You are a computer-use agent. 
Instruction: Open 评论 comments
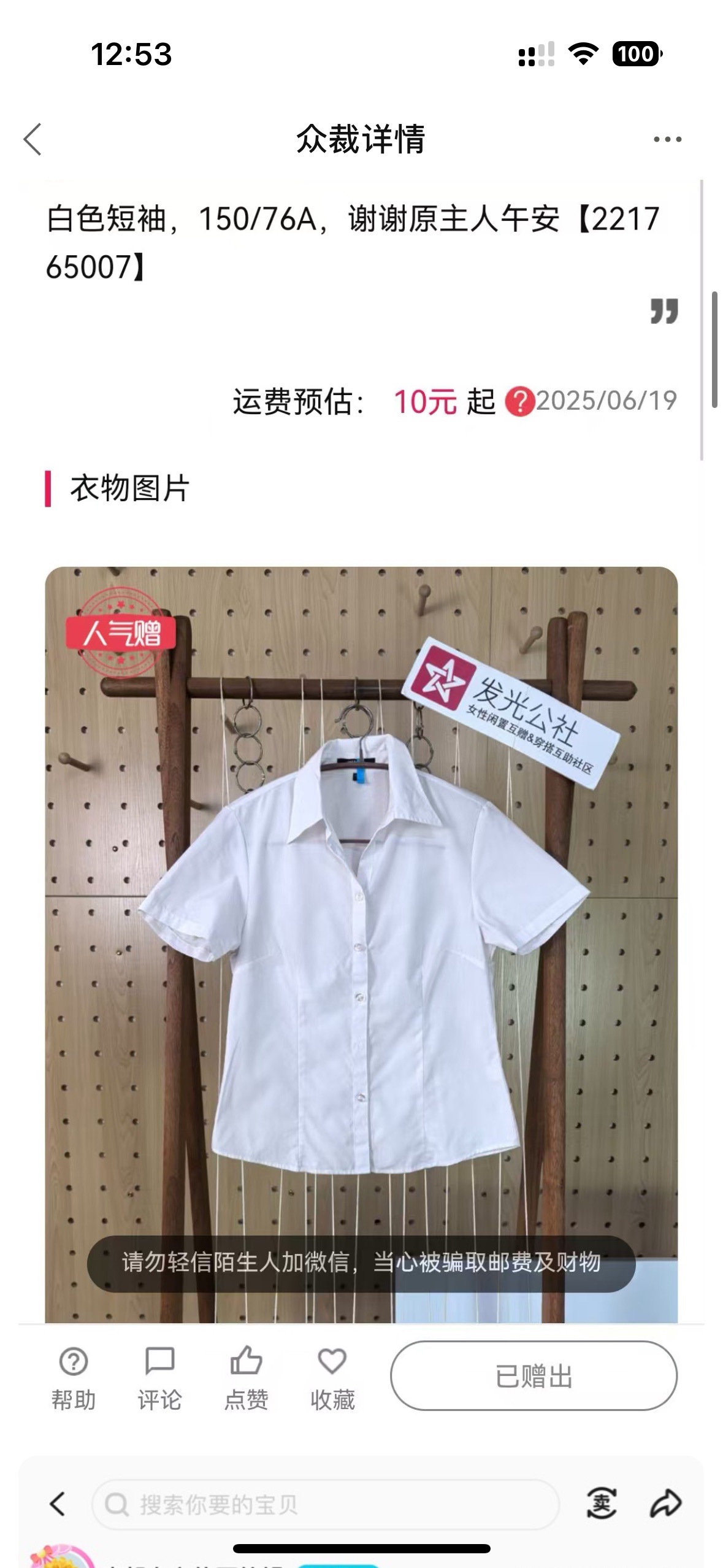tap(159, 1378)
